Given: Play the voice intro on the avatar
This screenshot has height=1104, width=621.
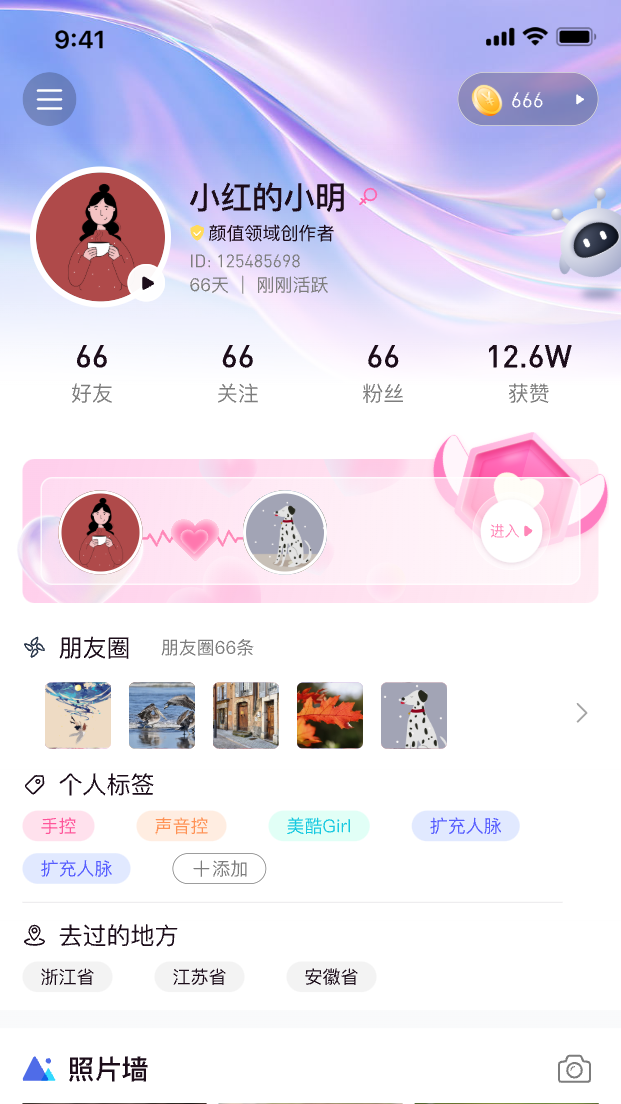Looking at the screenshot, I should pyautogui.click(x=147, y=283).
